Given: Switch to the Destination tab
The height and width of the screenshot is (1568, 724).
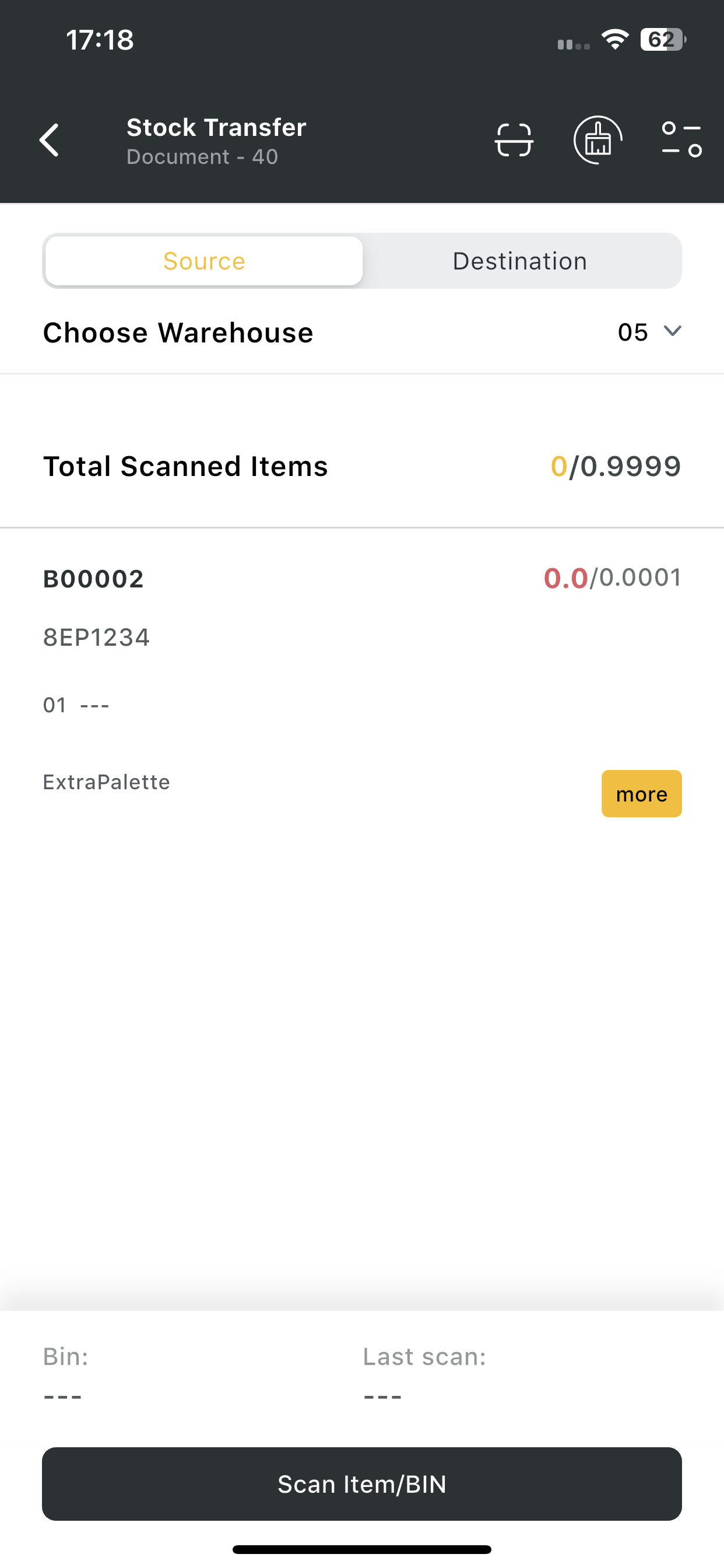Looking at the screenshot, I should click(520, 261).
